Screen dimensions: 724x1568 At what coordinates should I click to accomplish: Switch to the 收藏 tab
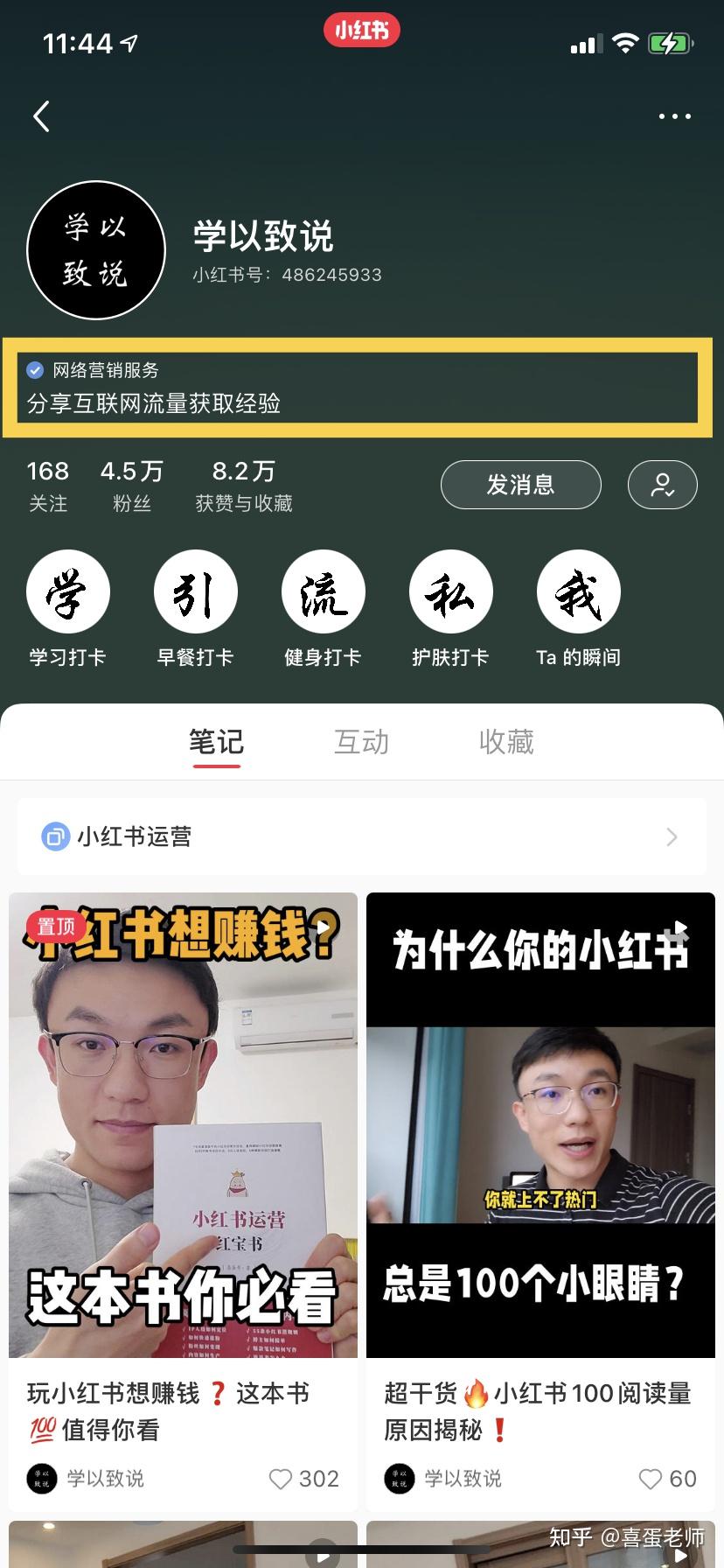(x=506, y=742)
